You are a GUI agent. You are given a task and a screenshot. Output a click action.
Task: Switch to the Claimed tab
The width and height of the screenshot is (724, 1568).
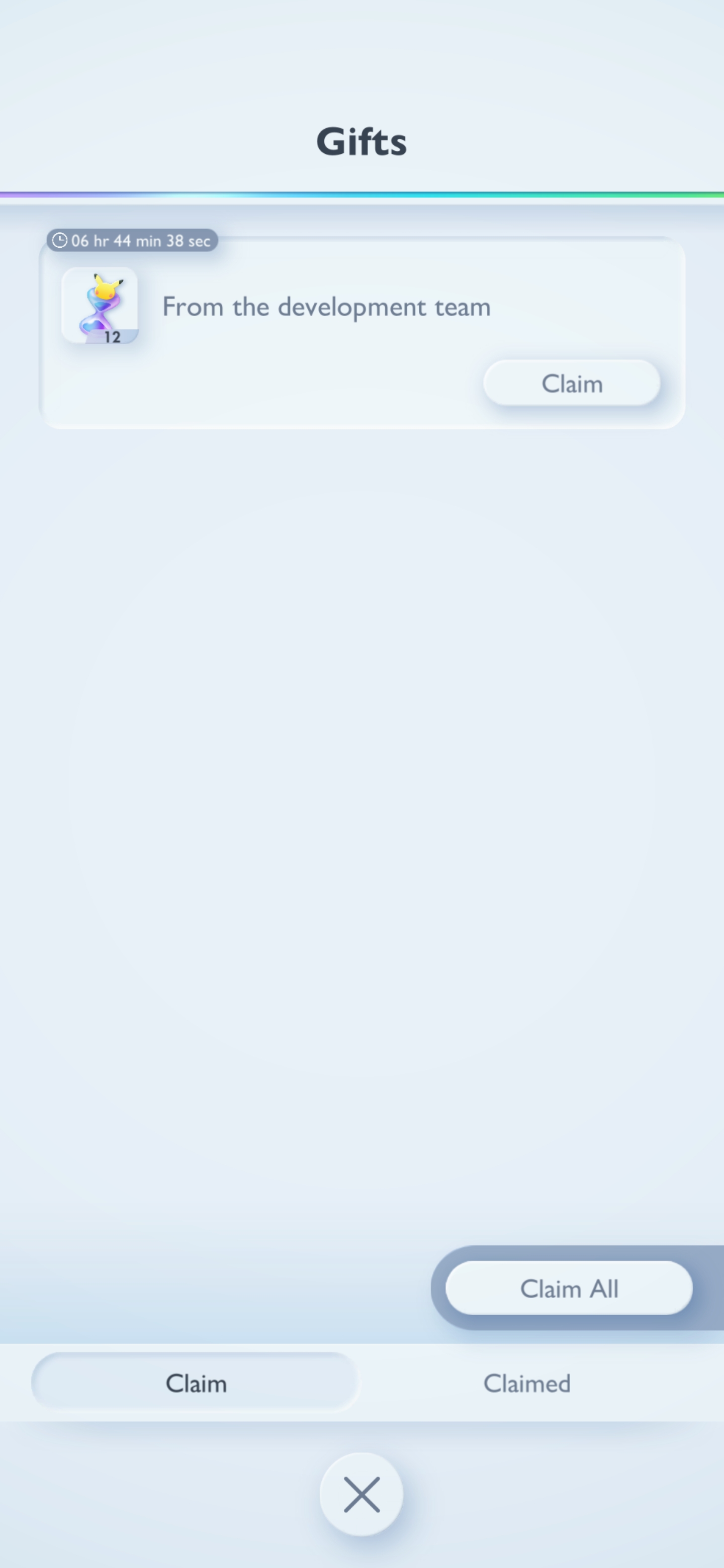pyautogui.click(x=527, y=1383)
